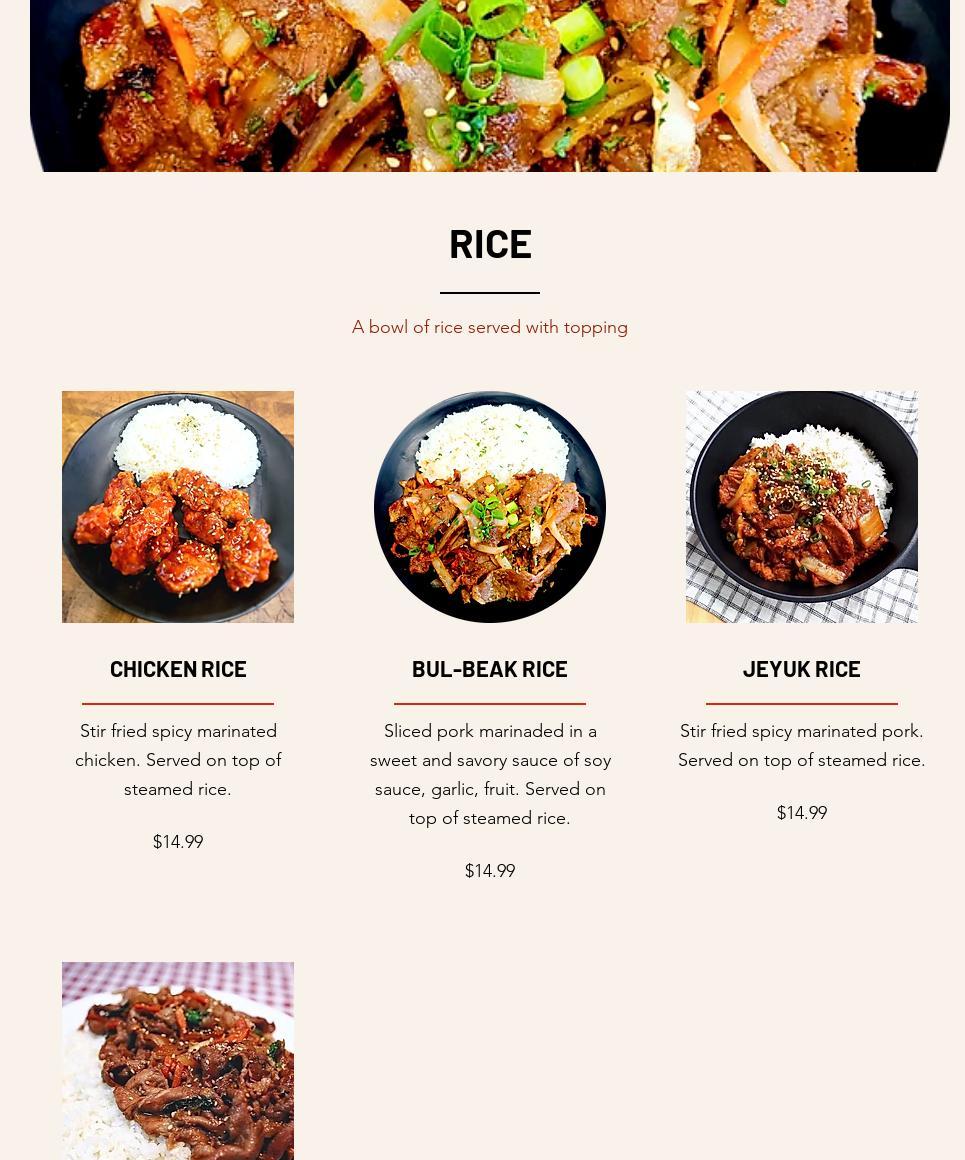The image size is (965, 1160).
Task: Select the Jeyuk Rice dish picture
Action: click(801, 507)
